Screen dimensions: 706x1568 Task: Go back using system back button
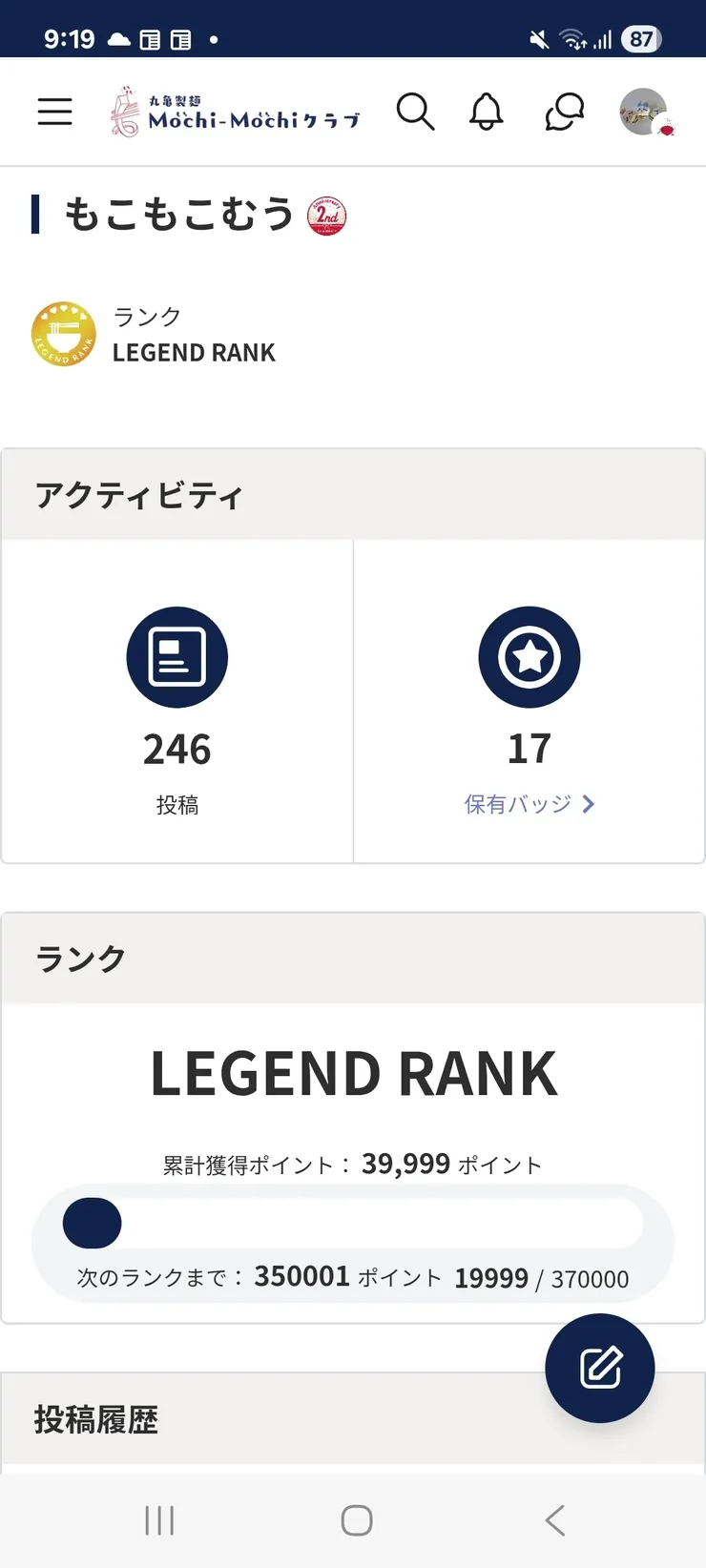pyautogui.click(x=554, y=1520)
